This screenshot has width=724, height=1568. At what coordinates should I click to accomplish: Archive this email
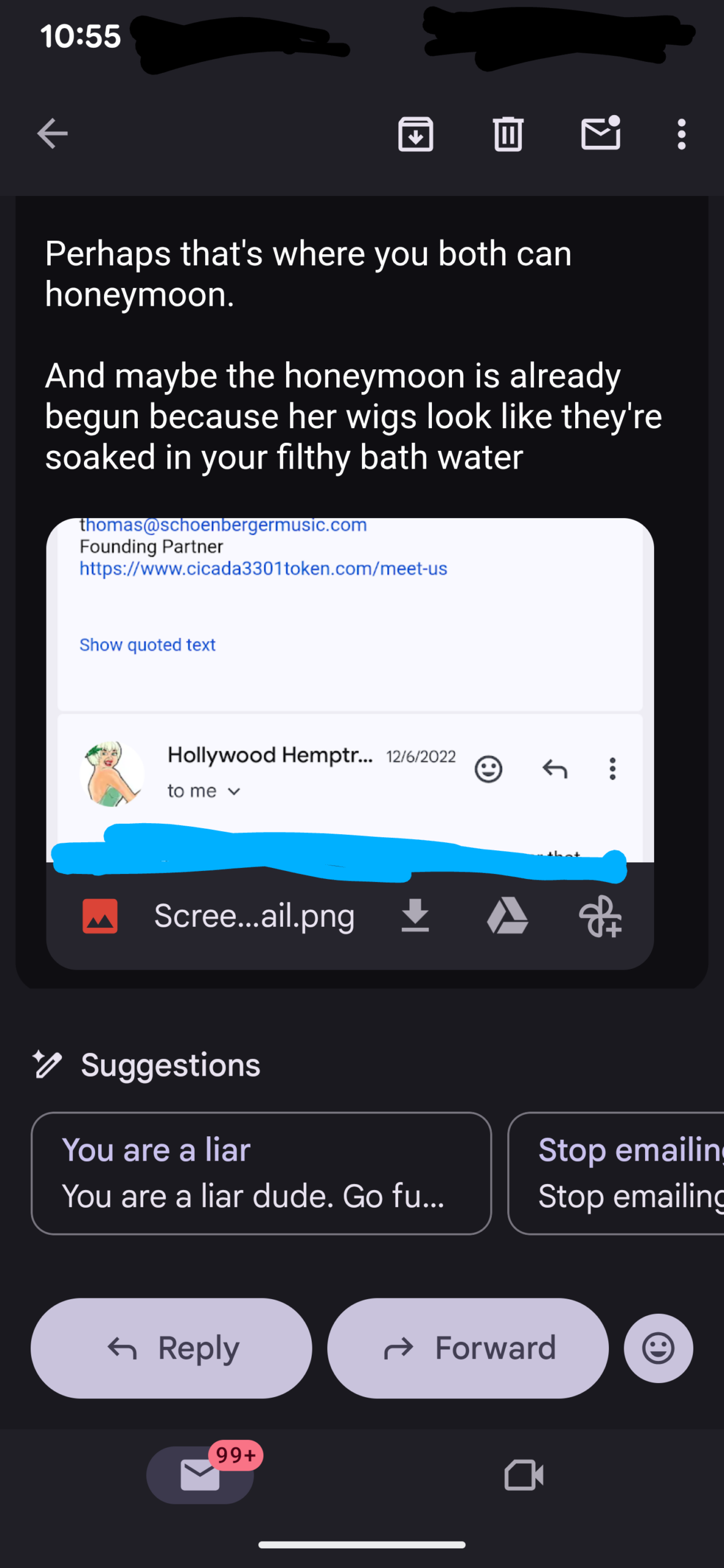(x=416, y=134)
